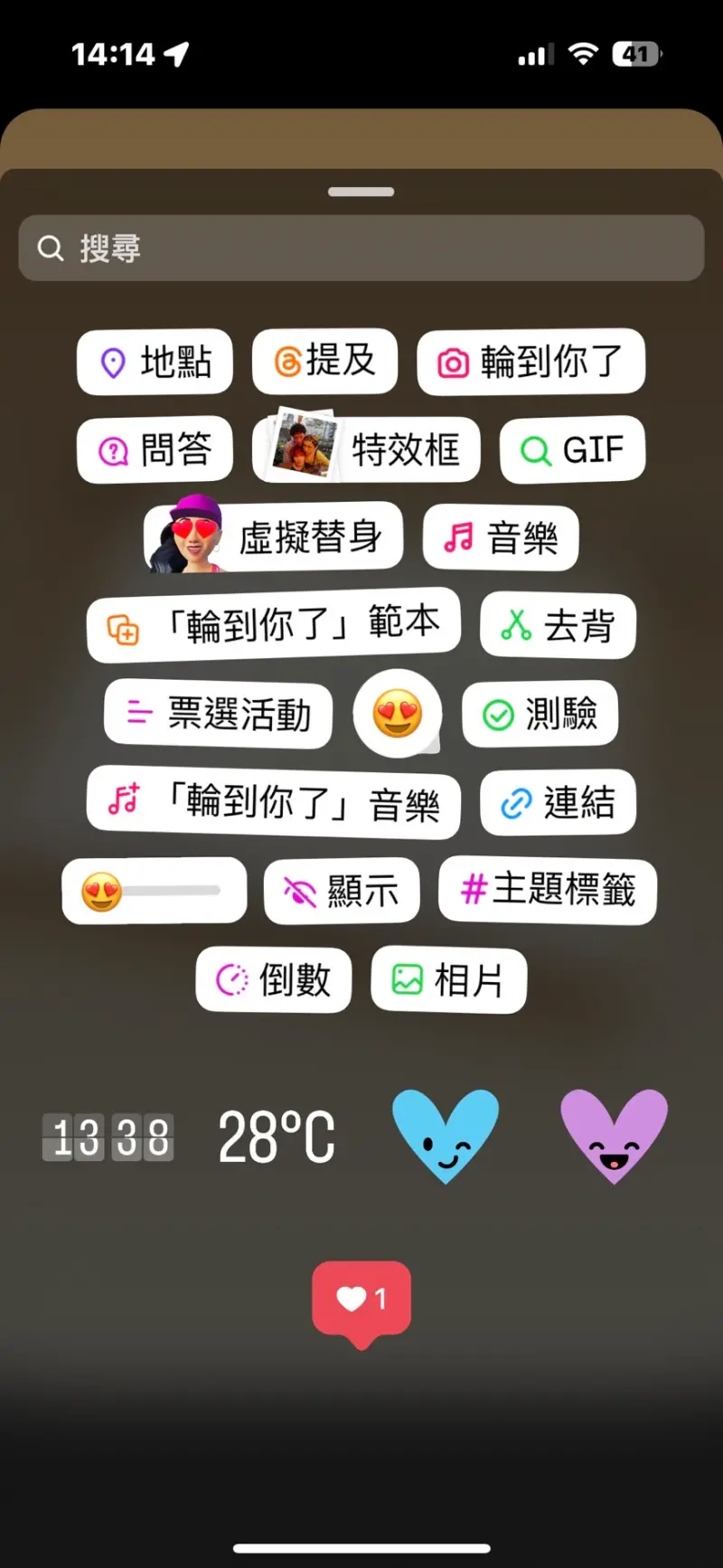Tap the round heart-eyes emoji reaction sticker

(398, 713)
